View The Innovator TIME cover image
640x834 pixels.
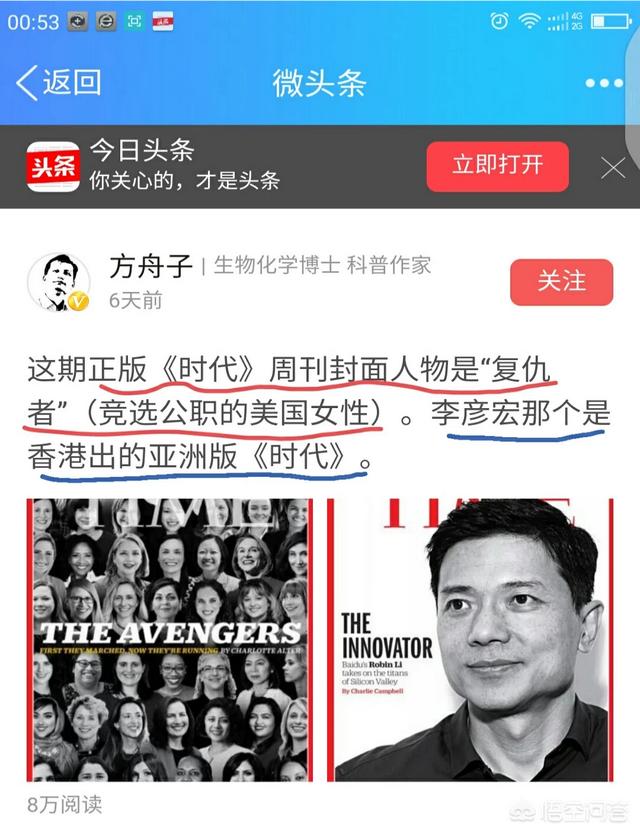[x=468, y=638]
